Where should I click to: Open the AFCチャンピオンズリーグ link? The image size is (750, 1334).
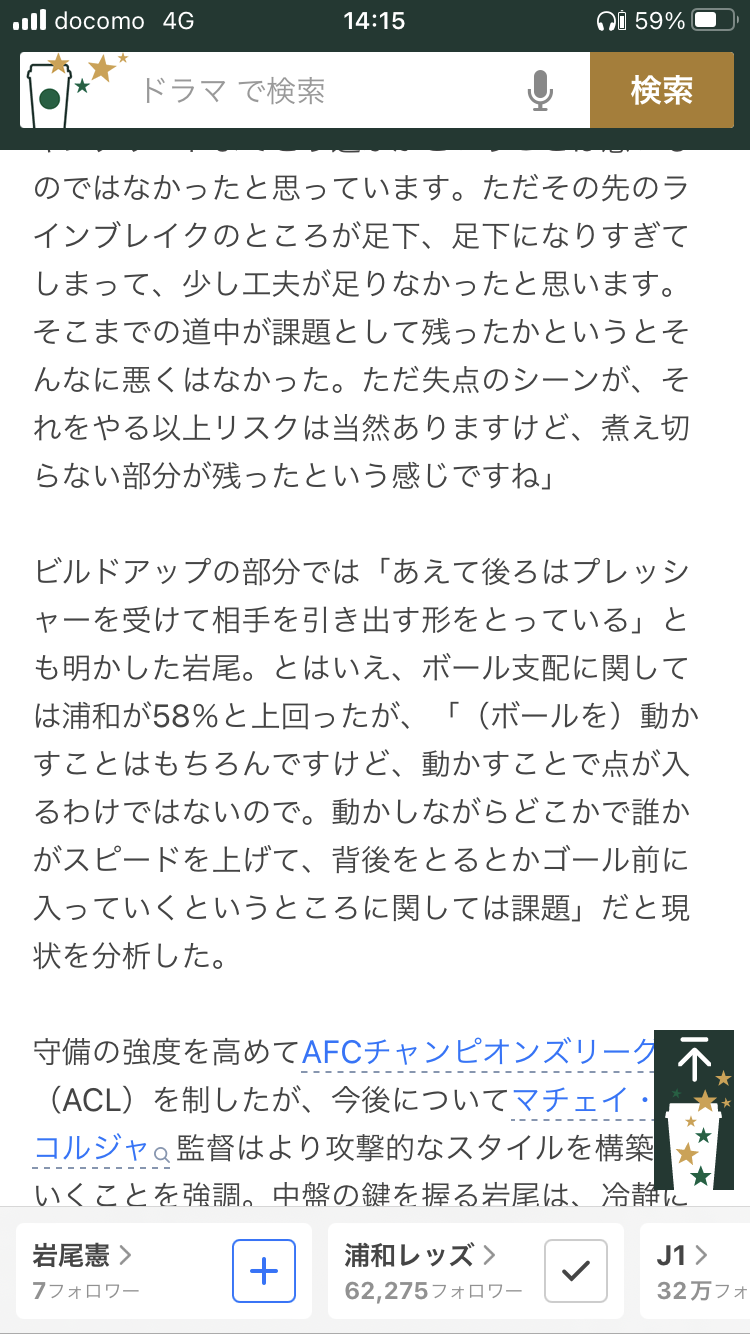[478, 1052]
